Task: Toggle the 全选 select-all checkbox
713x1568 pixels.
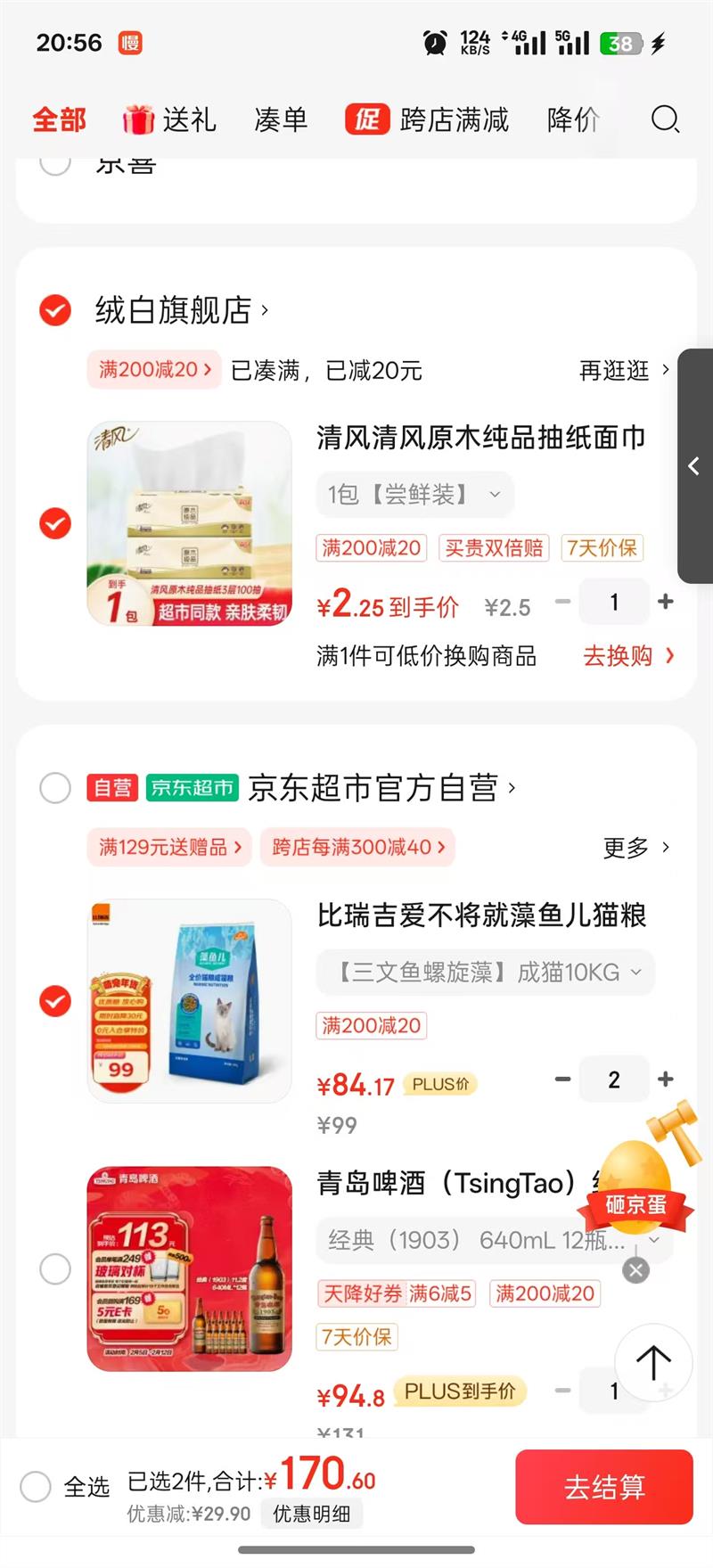Action: pyautogui.click(x=36, y=1487)
